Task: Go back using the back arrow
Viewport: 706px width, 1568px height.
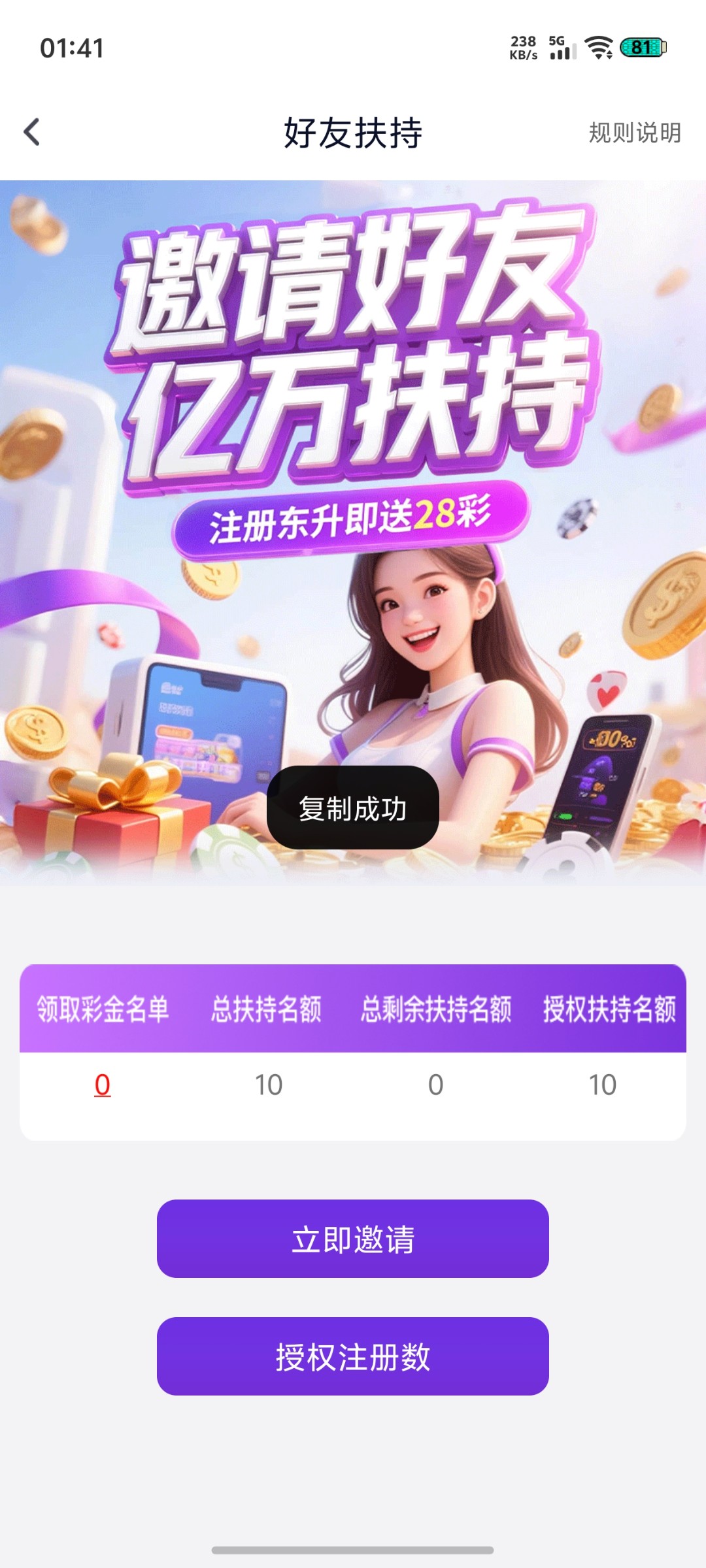Action: pyautogui.click(x=32, y=132)
